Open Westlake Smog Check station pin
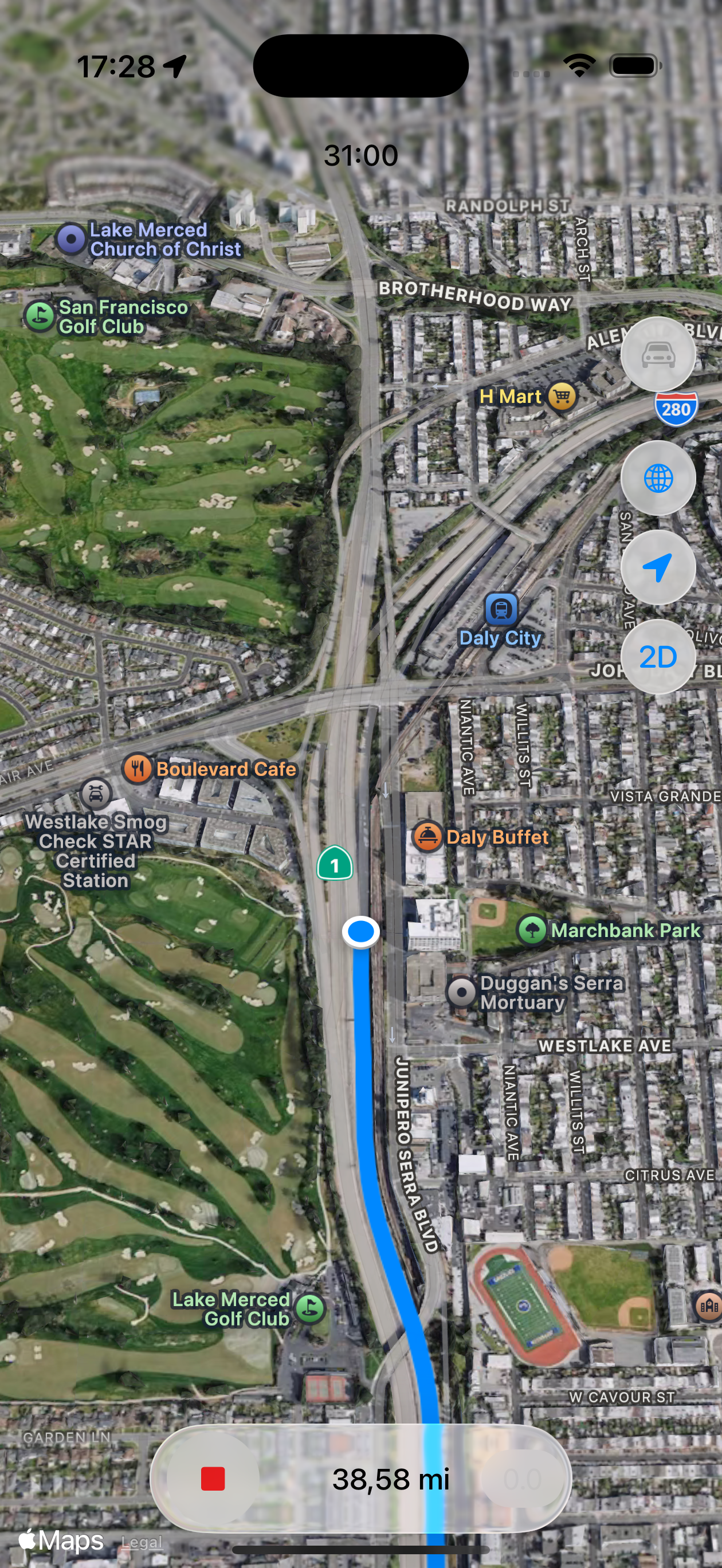Image resolution: width=722 pixels, height=1568 pixels. (96, 794)
